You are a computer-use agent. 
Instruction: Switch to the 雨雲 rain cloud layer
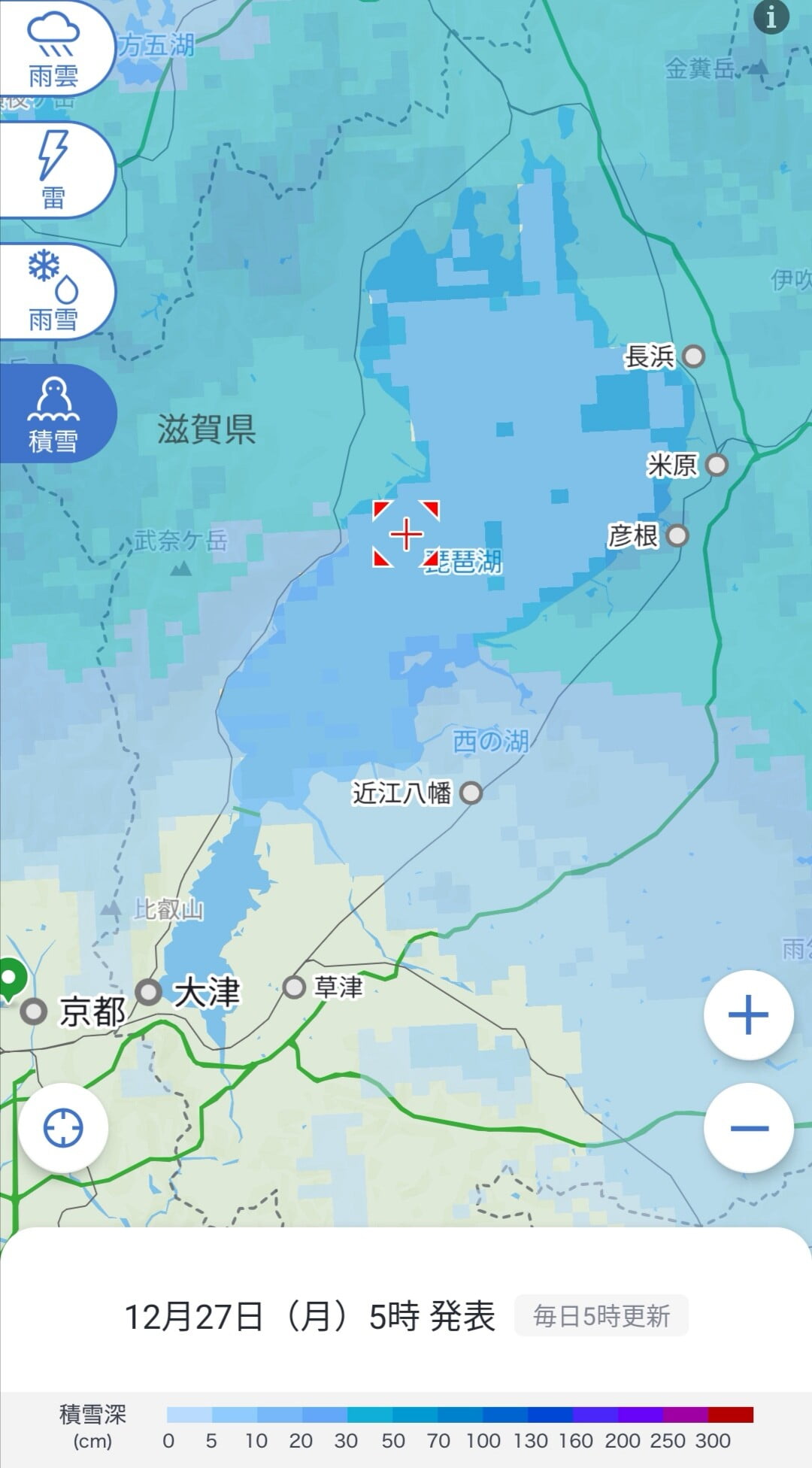click(53, 49)
